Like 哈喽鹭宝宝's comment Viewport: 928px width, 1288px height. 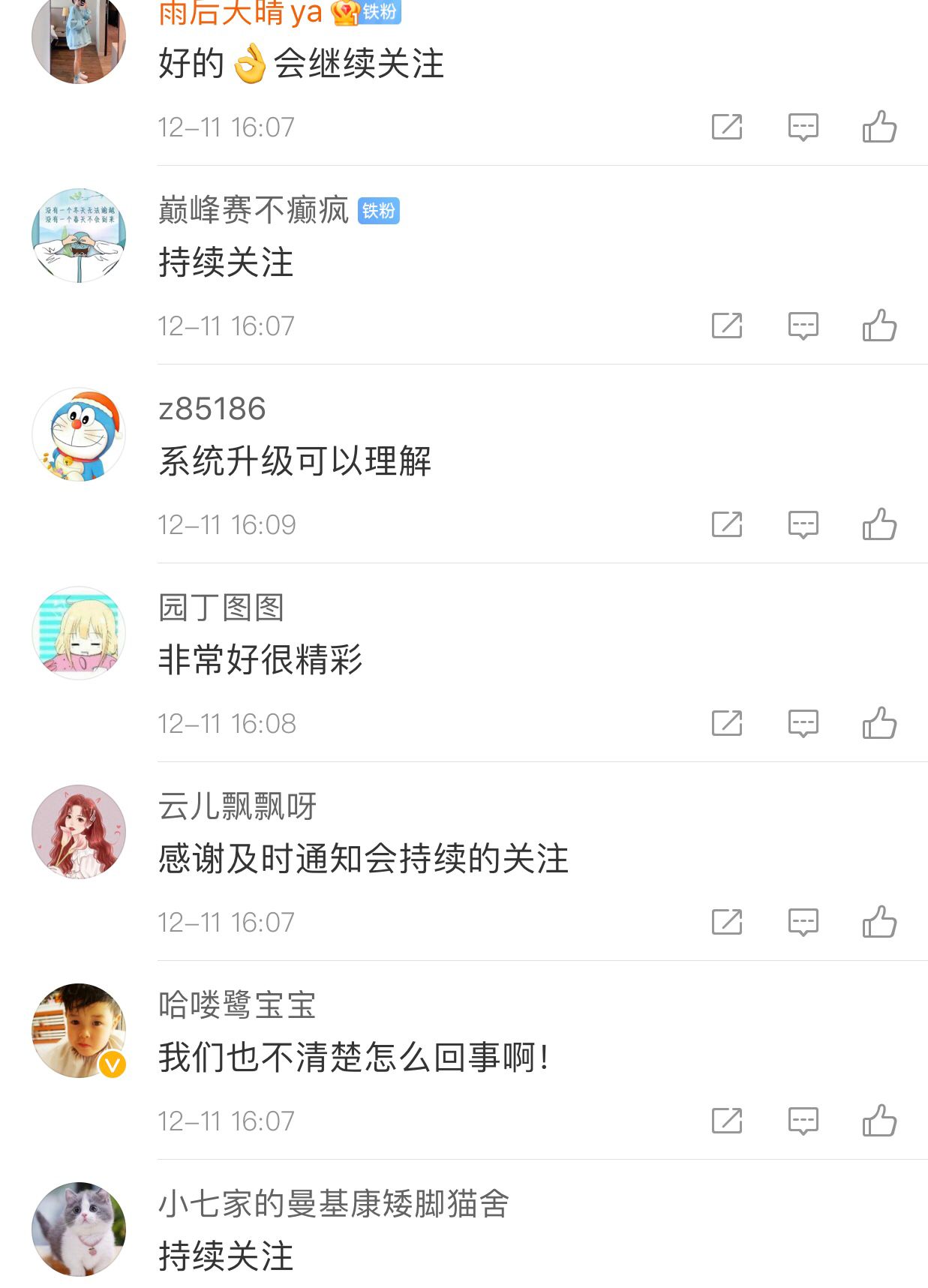pos(879,1121)
